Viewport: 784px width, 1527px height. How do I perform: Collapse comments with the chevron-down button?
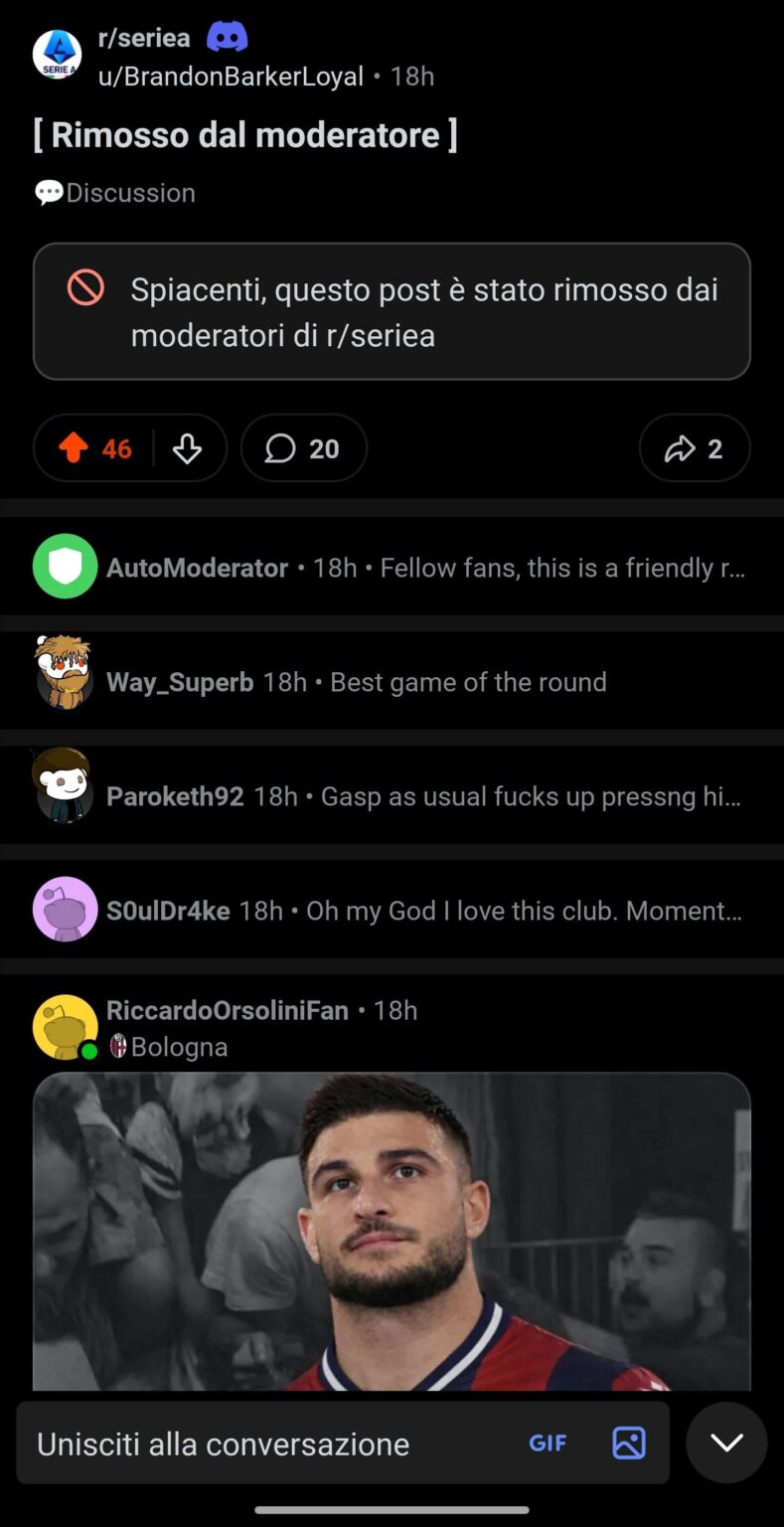click(x=726, y=1442)
